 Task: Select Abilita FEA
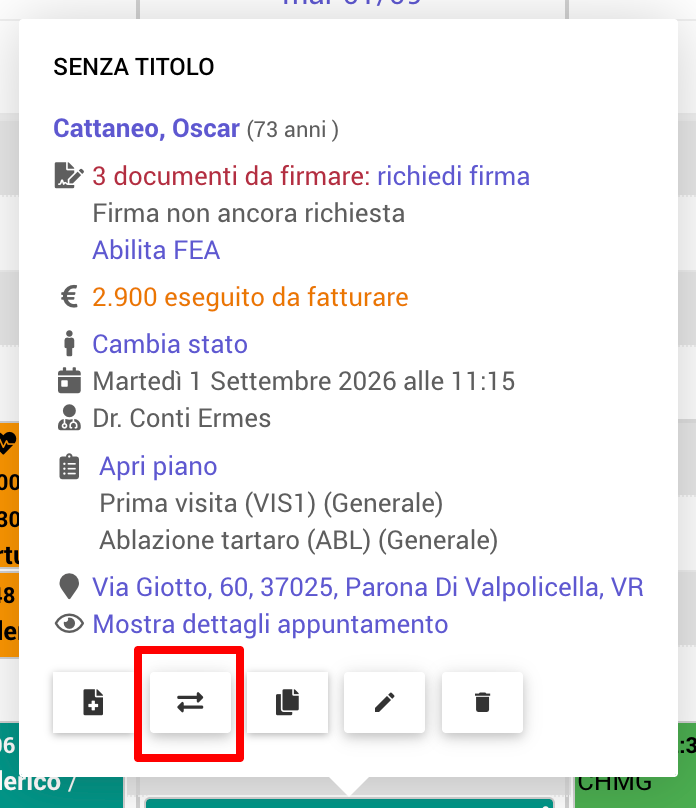(x=156, y=250)
